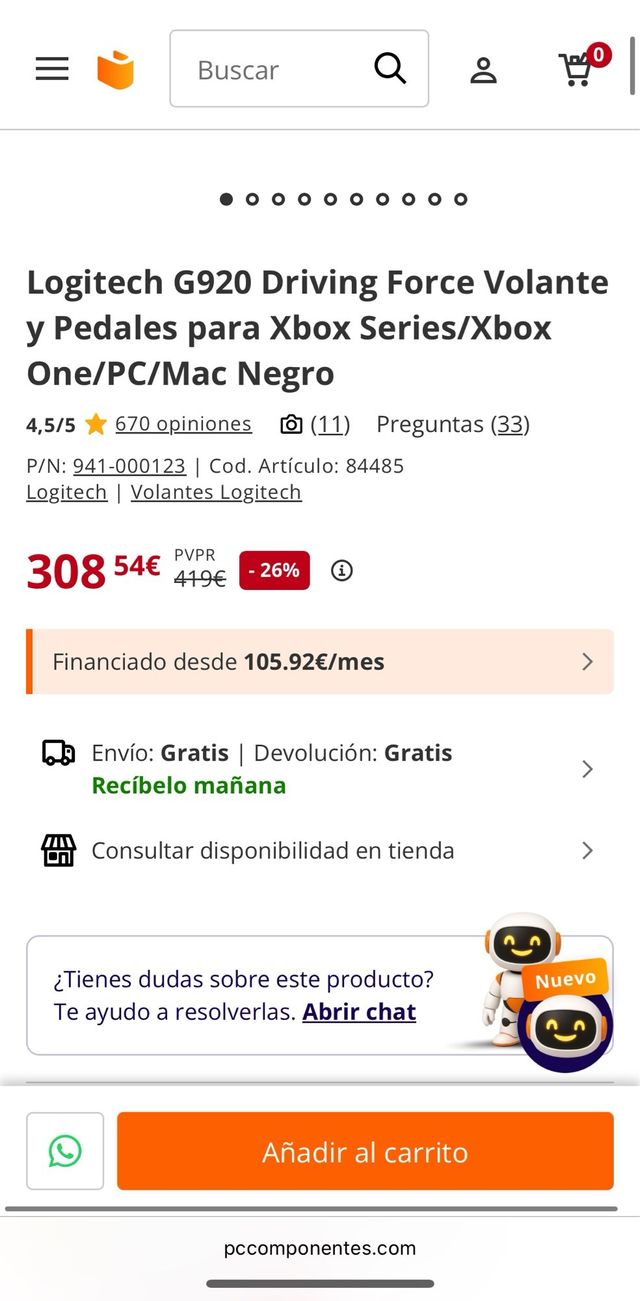Contact via WhatsApp button

click(65, 1151)
